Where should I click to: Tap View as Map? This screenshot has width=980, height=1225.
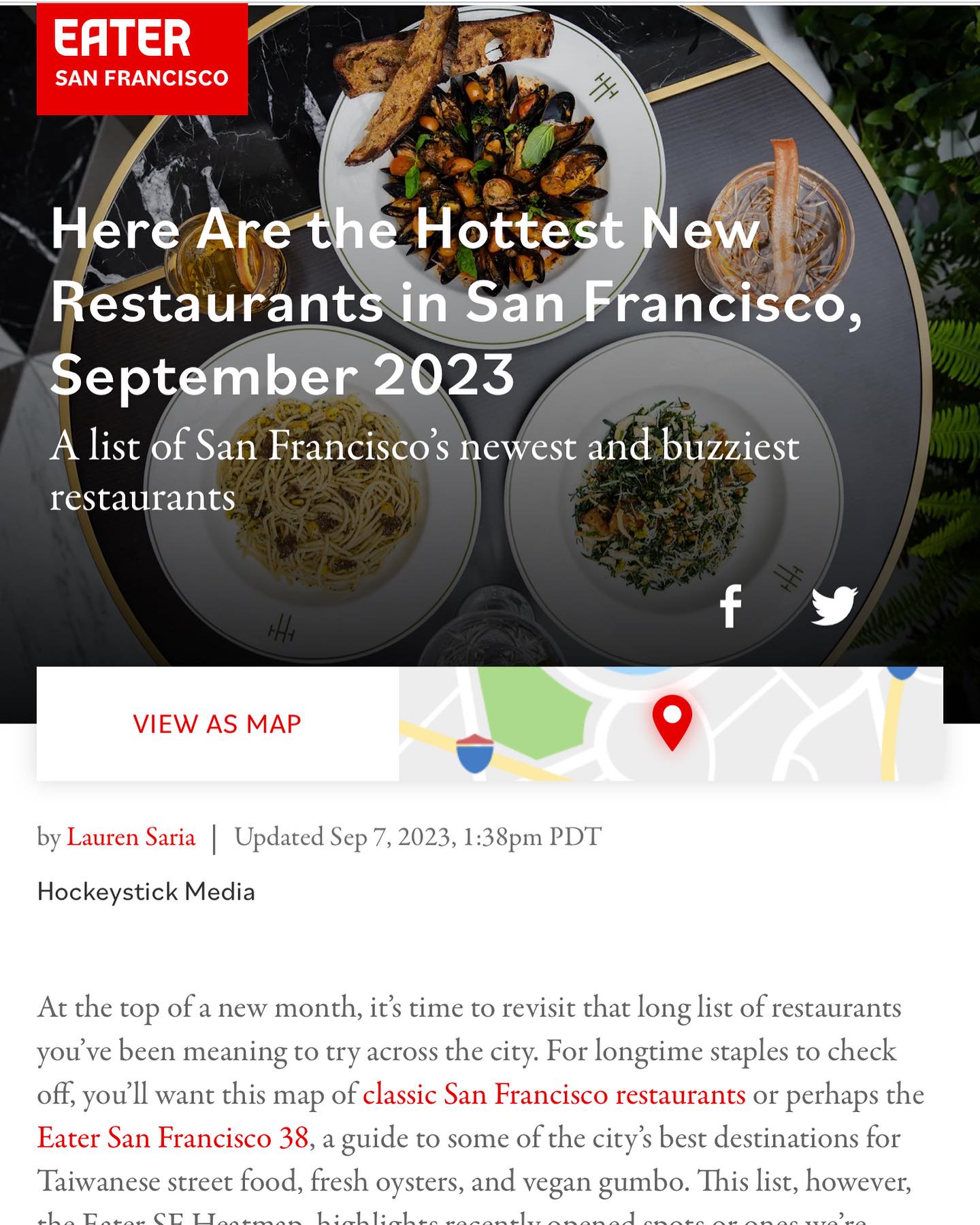click(217, 724)
